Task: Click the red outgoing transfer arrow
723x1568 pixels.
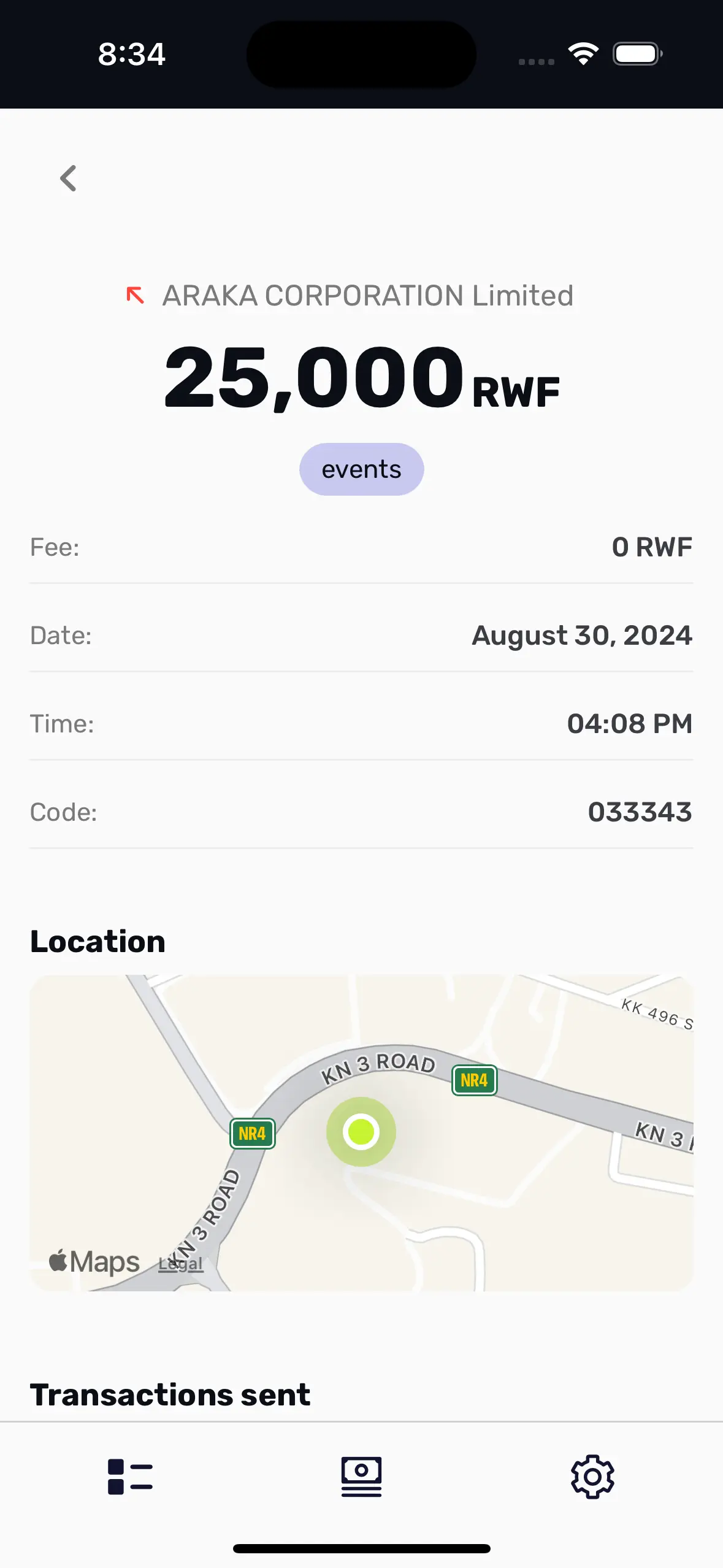Action: (135, 294)
